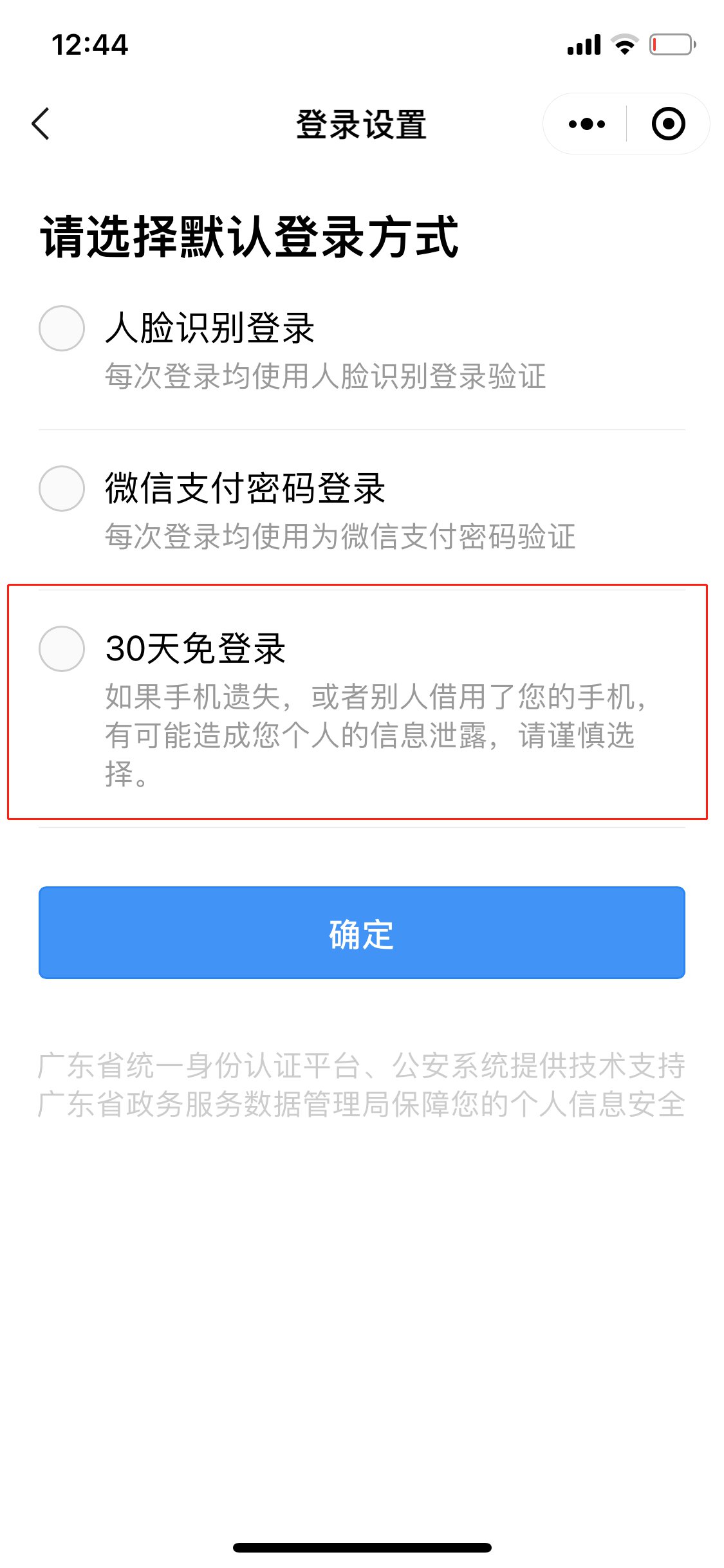
Task: Tap the circular close capsule icon
Action: [667, 124]
